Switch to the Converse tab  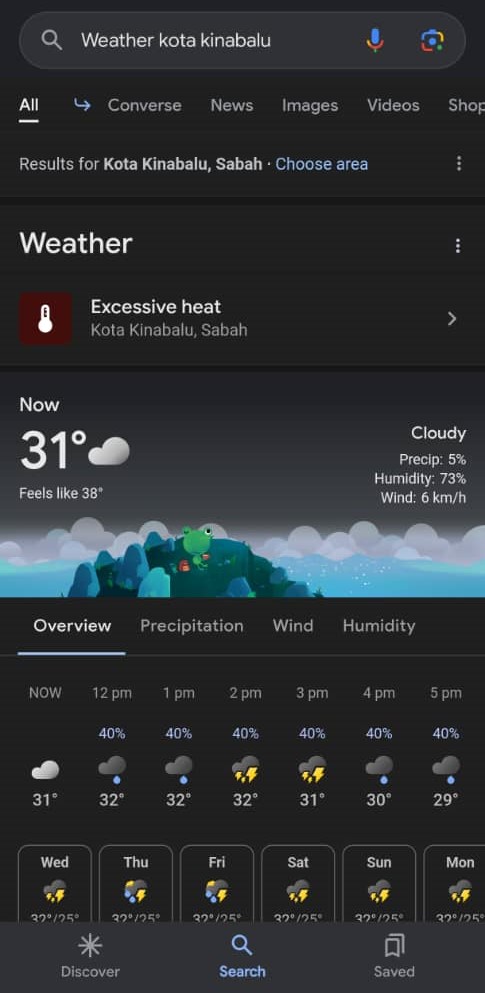pyautogui.click(x=128, y=105)
